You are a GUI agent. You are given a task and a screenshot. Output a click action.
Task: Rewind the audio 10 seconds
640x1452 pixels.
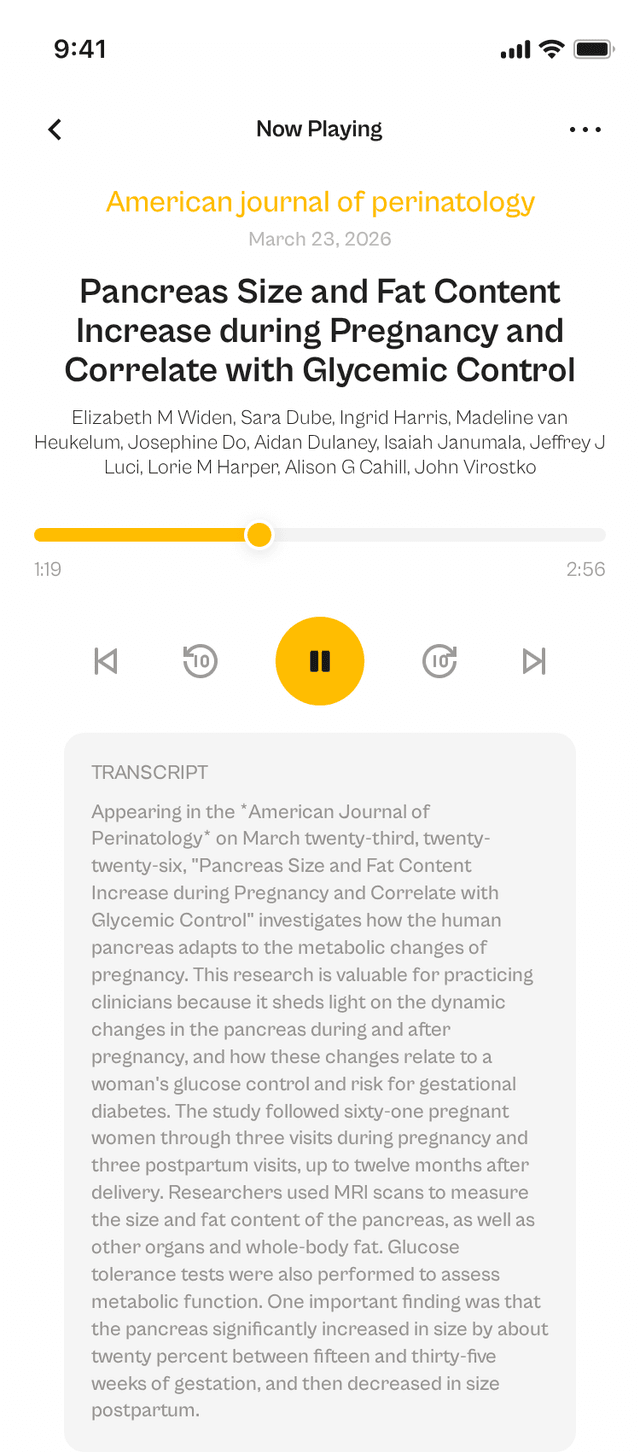point(200,661)
